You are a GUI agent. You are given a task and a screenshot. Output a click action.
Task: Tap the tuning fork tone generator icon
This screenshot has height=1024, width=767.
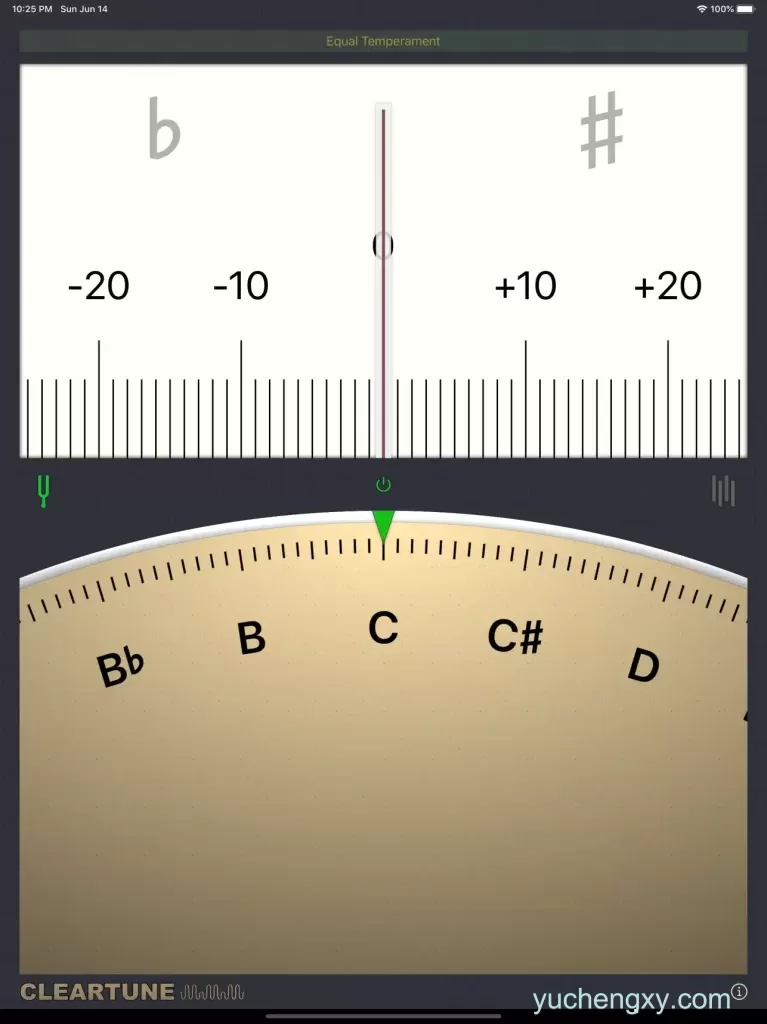[43, 490]
